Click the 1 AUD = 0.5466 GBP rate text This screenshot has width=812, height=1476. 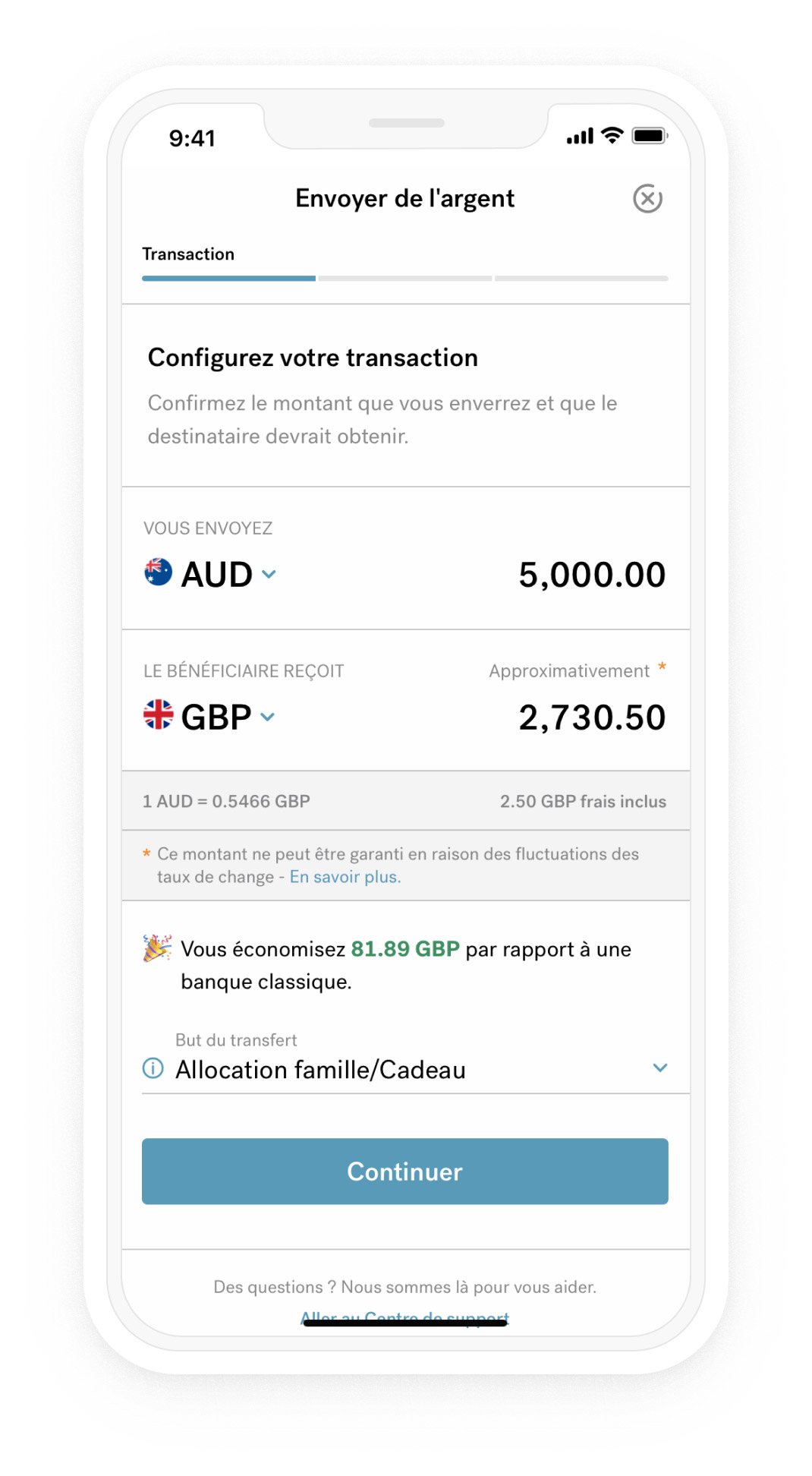pos(227,801)
